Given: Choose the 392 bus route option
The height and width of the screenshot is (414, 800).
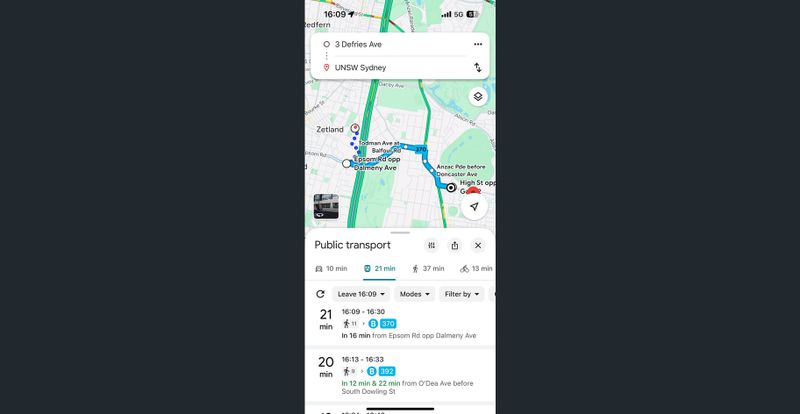Looking at the screenshot, I should tap(400, 372).
